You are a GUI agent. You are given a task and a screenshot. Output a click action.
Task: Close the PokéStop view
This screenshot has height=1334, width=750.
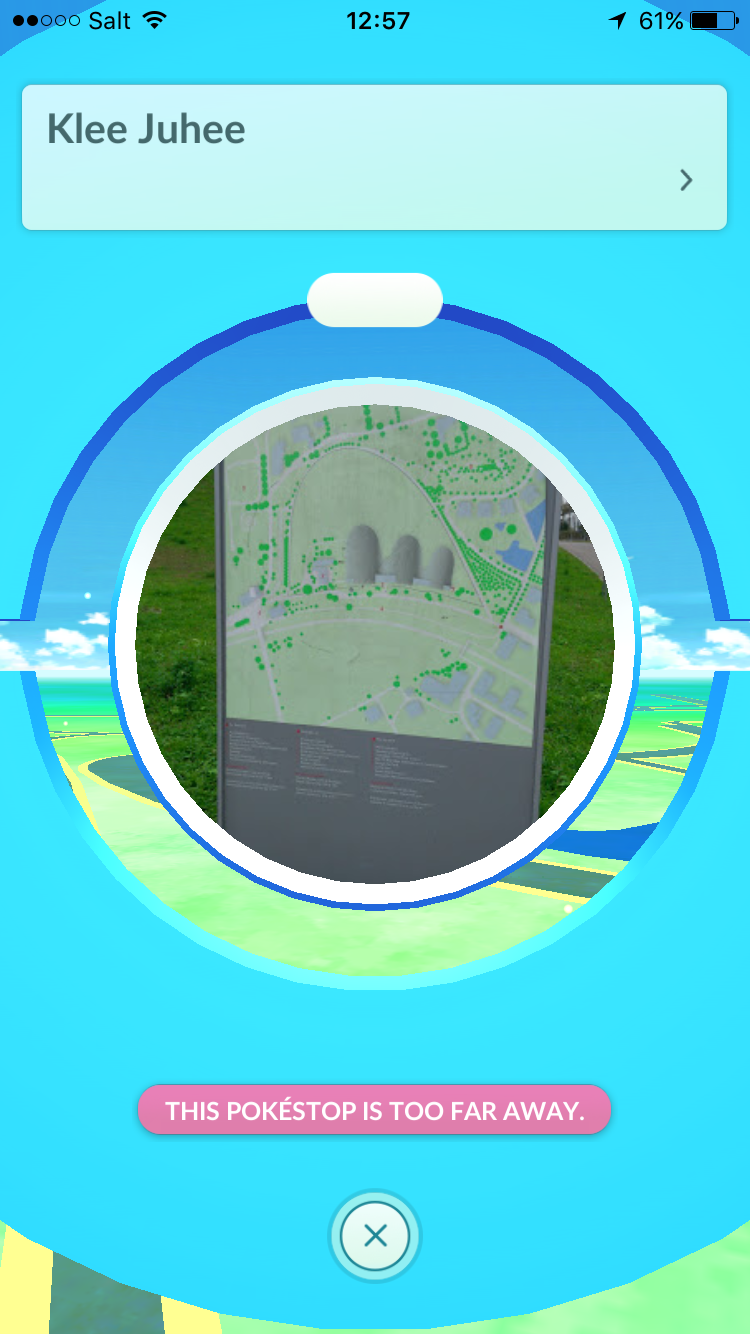tap(375, 1236)
